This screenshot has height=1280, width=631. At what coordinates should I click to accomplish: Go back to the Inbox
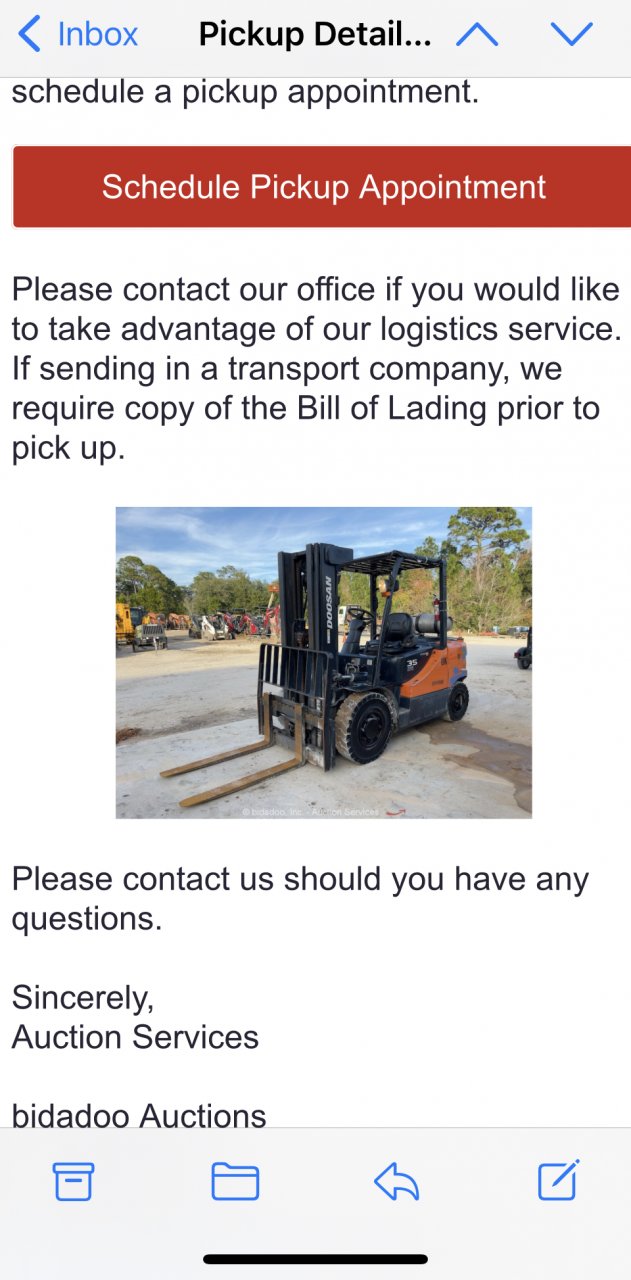(x=78, y=34)
